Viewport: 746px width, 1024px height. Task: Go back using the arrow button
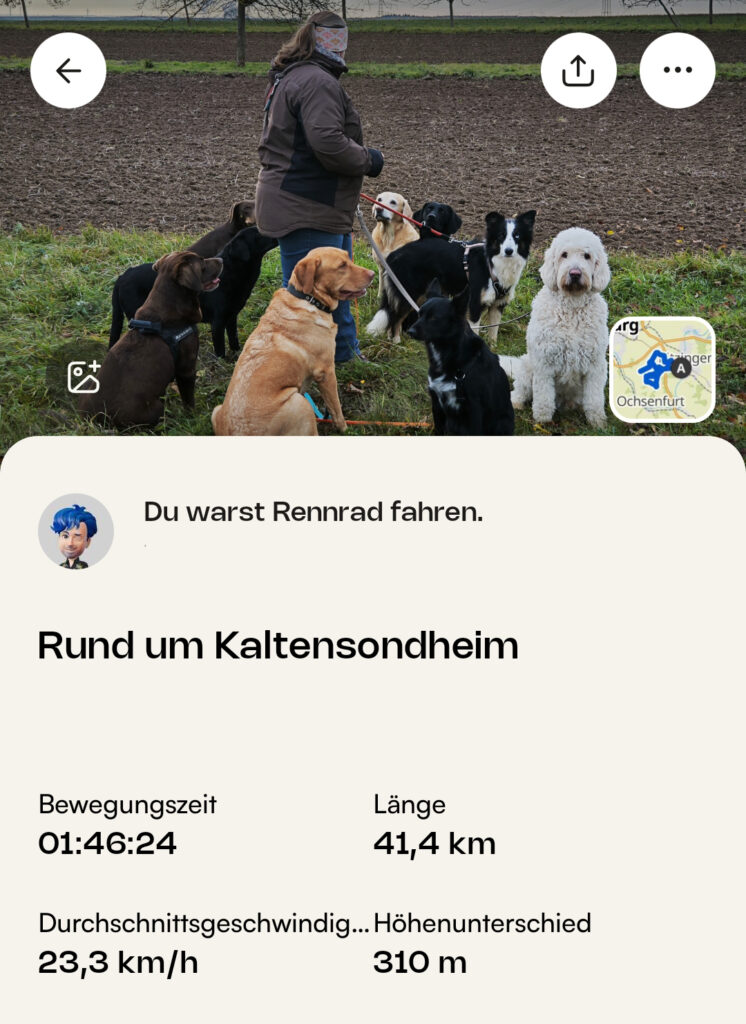point(68,70)
